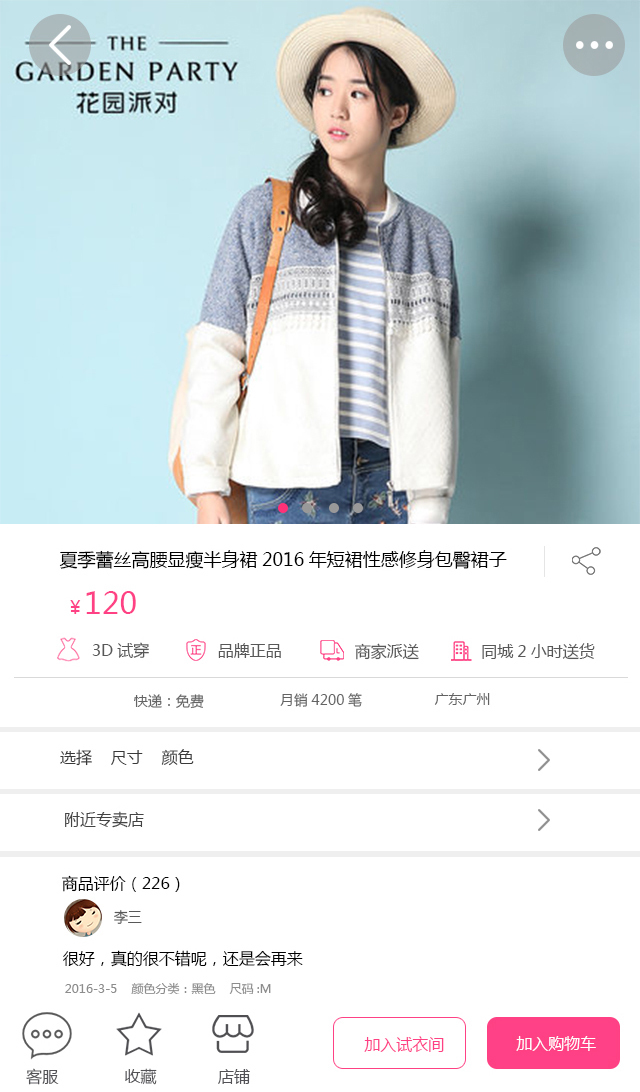This screenshot has width=640, height=1092.
Task: Open 3D 试穿 virtual try-on
Action: [103, 651]
